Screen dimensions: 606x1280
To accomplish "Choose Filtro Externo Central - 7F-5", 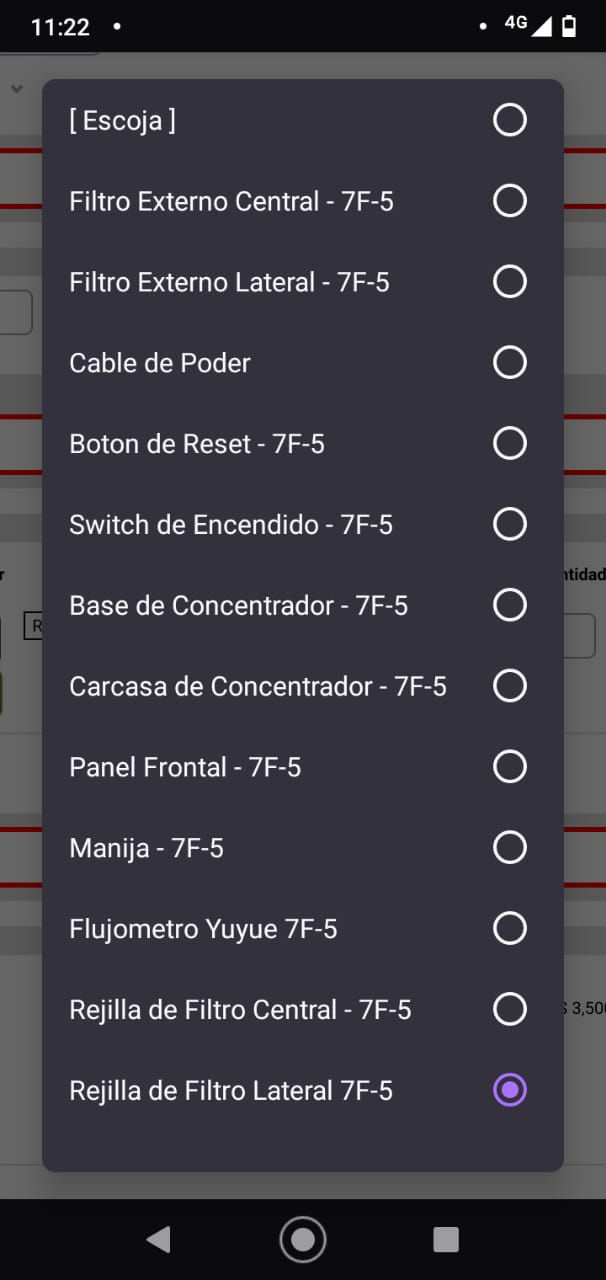I will tap(303, 202).
